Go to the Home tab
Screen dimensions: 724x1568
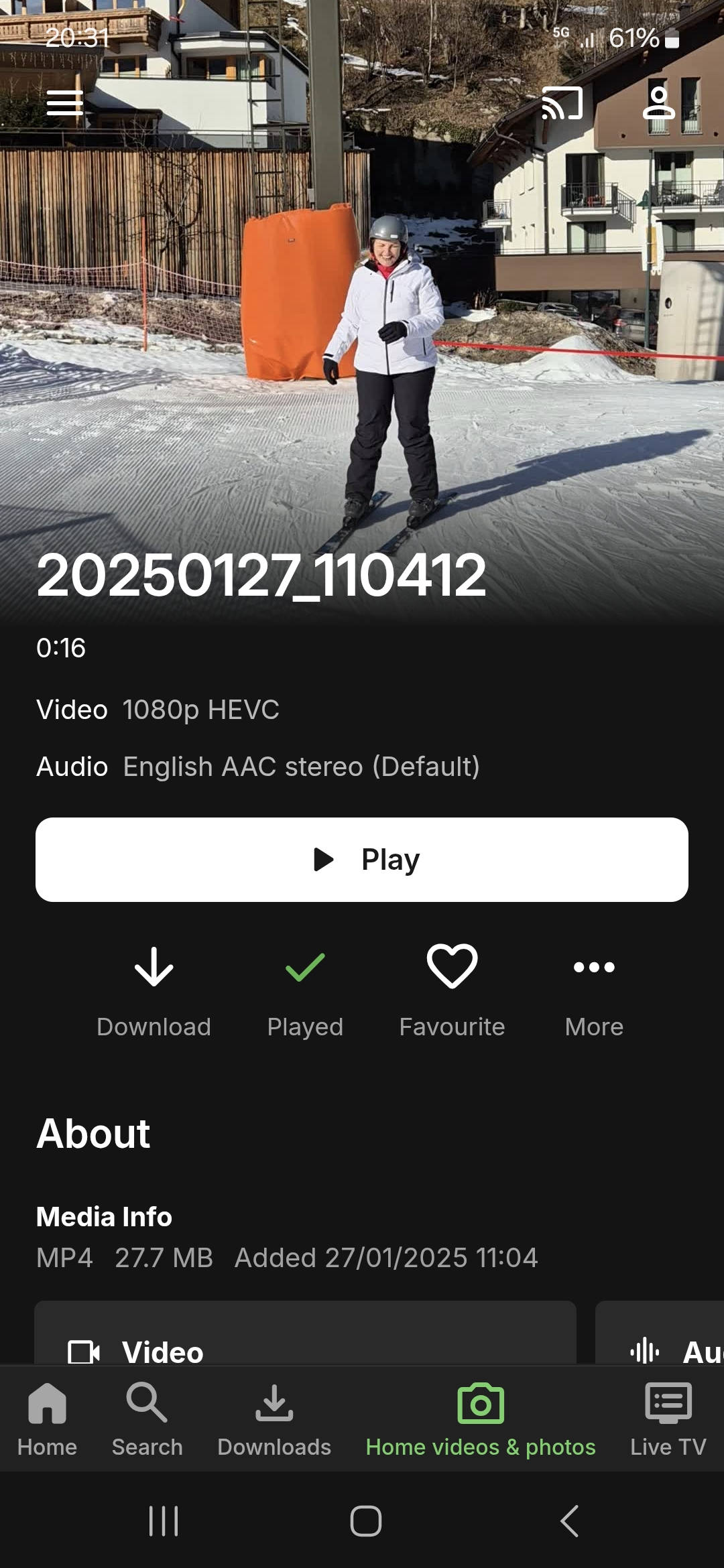(x=47, y=1418)
